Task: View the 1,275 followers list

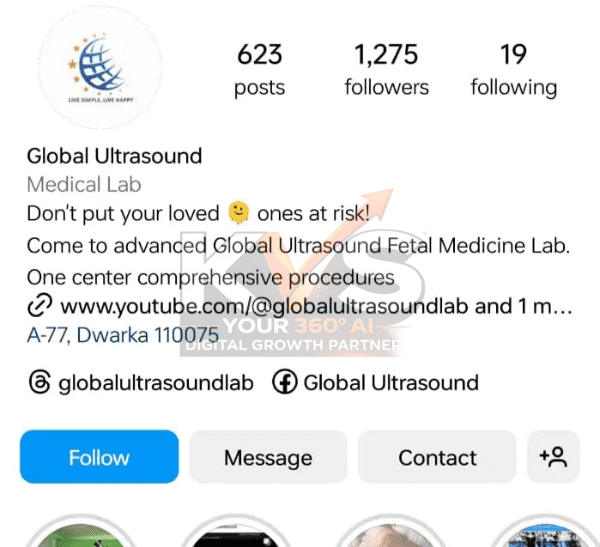Action: [386, 70]
